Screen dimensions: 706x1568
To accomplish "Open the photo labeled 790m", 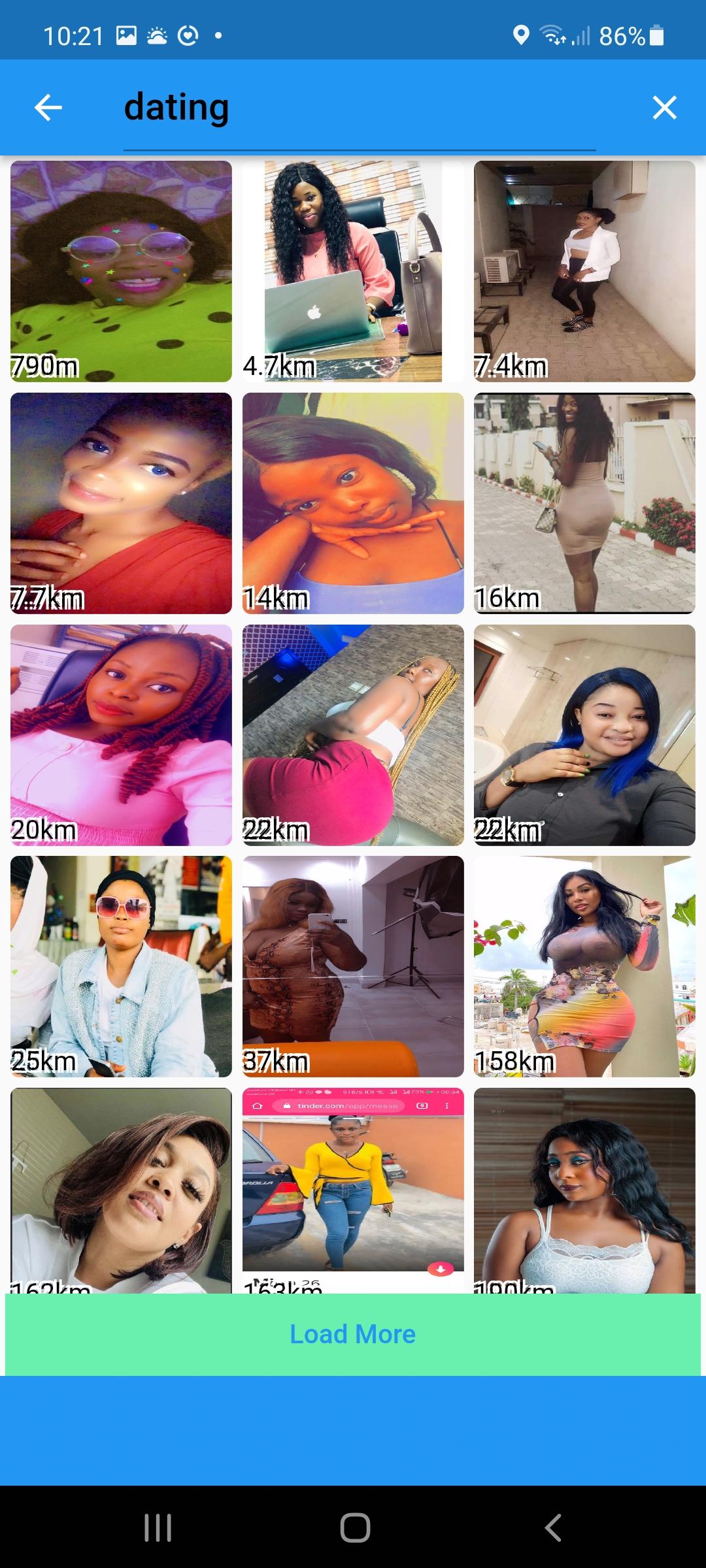I will click(121, 271).
